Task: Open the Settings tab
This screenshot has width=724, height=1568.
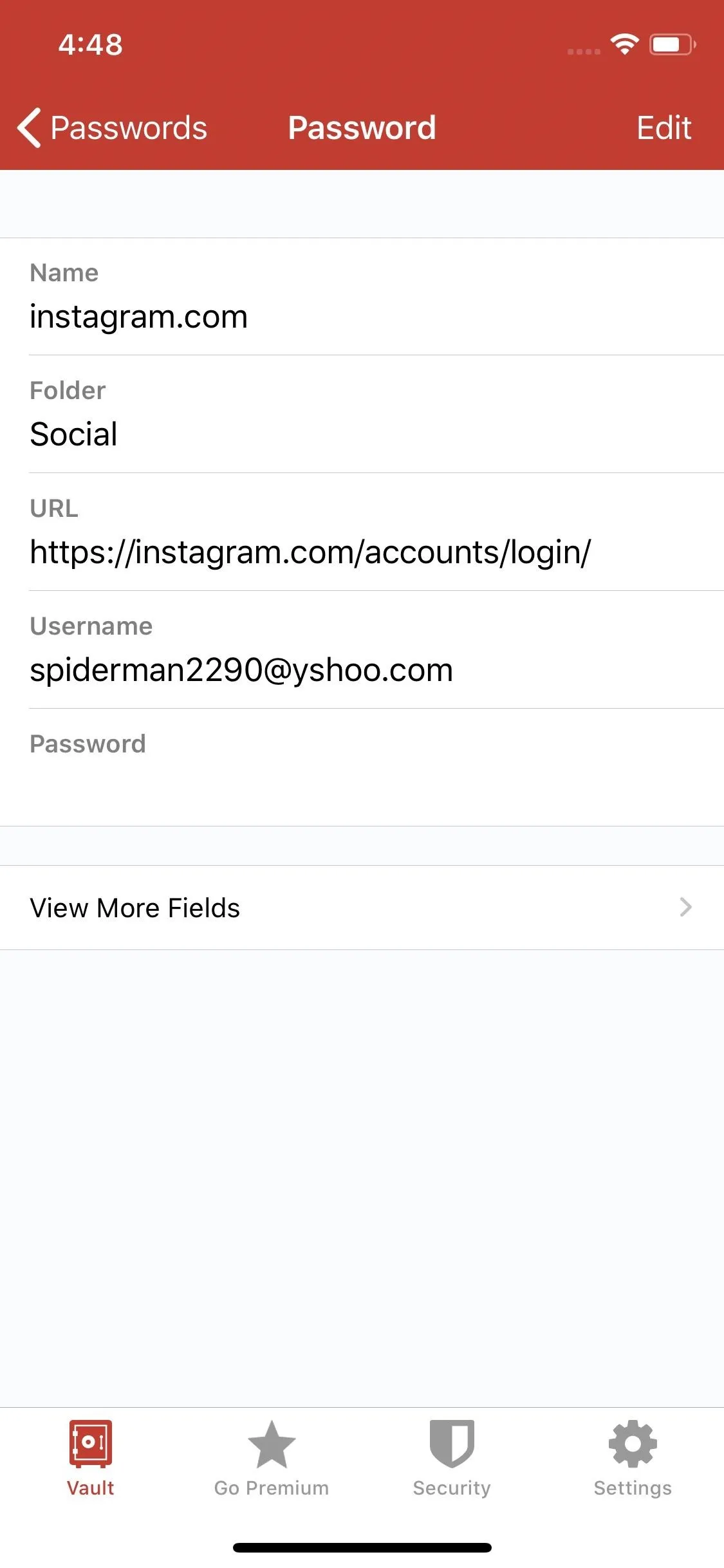Action: pyautogui.click(x=633, y=1459)
